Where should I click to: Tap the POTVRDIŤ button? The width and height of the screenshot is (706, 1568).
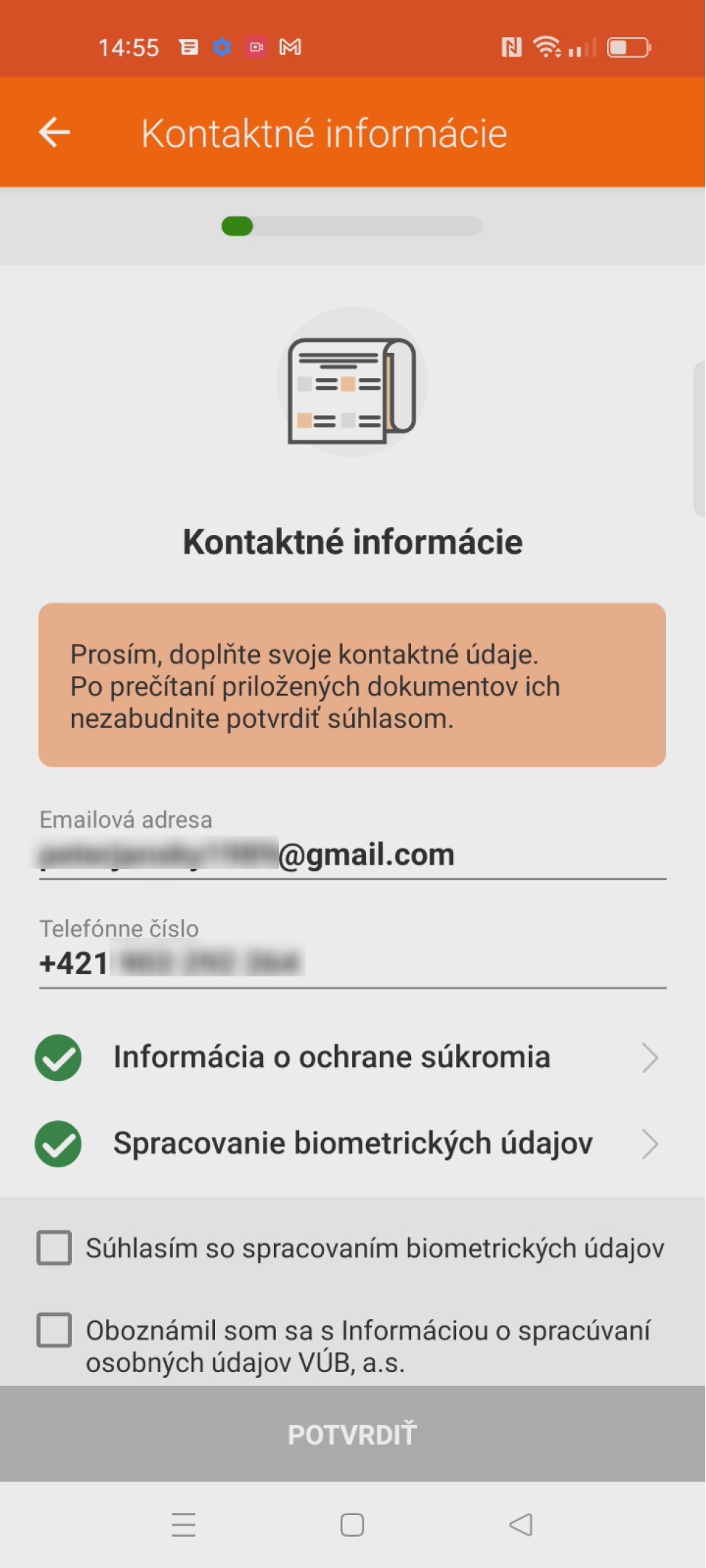352,1434
